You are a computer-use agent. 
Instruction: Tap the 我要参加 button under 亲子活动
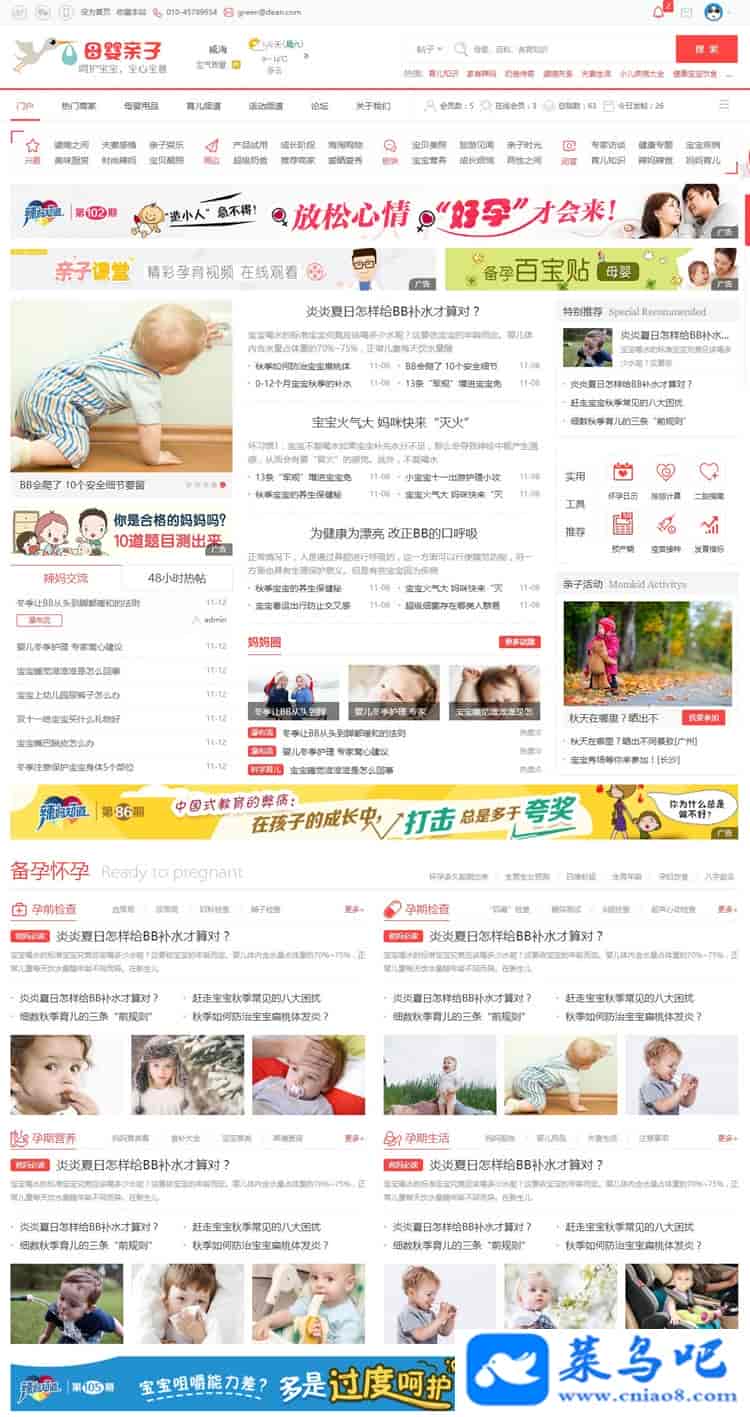[x=702, y=718]
